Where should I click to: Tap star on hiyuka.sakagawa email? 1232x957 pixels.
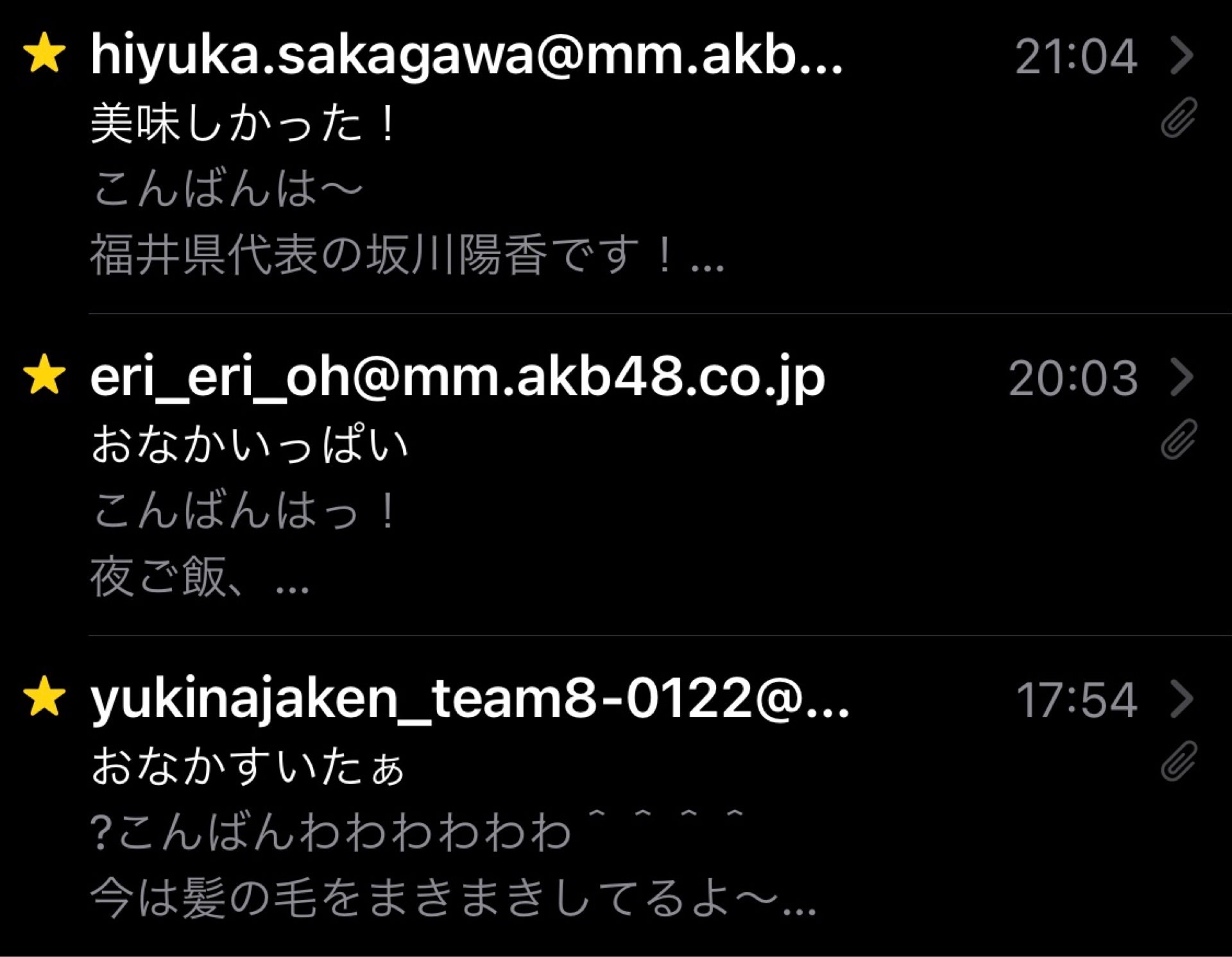coord(44,54)
